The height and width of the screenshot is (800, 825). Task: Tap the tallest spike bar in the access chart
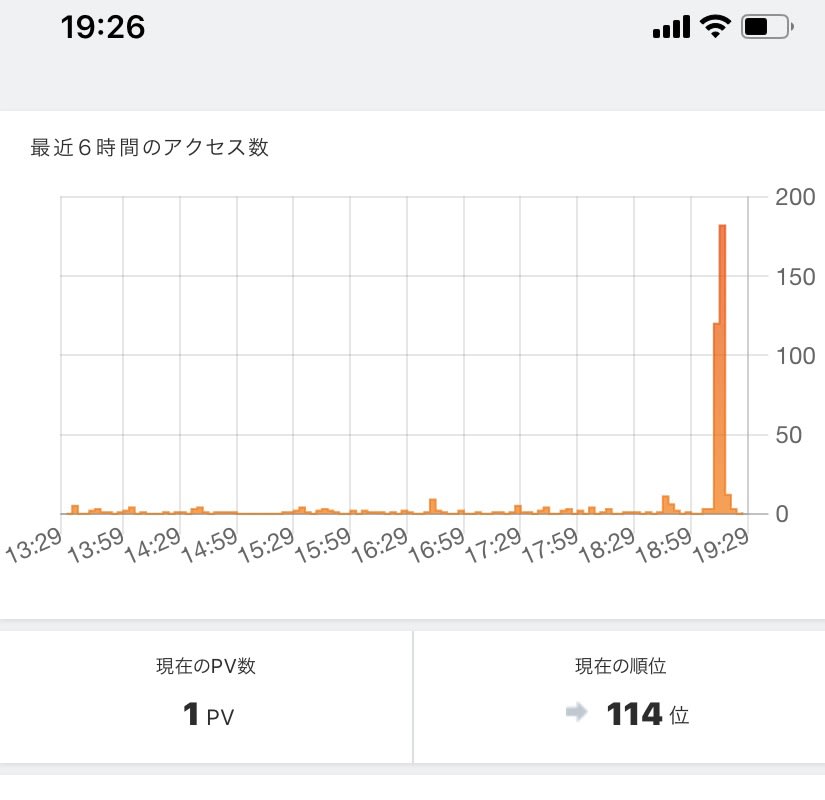722,370
